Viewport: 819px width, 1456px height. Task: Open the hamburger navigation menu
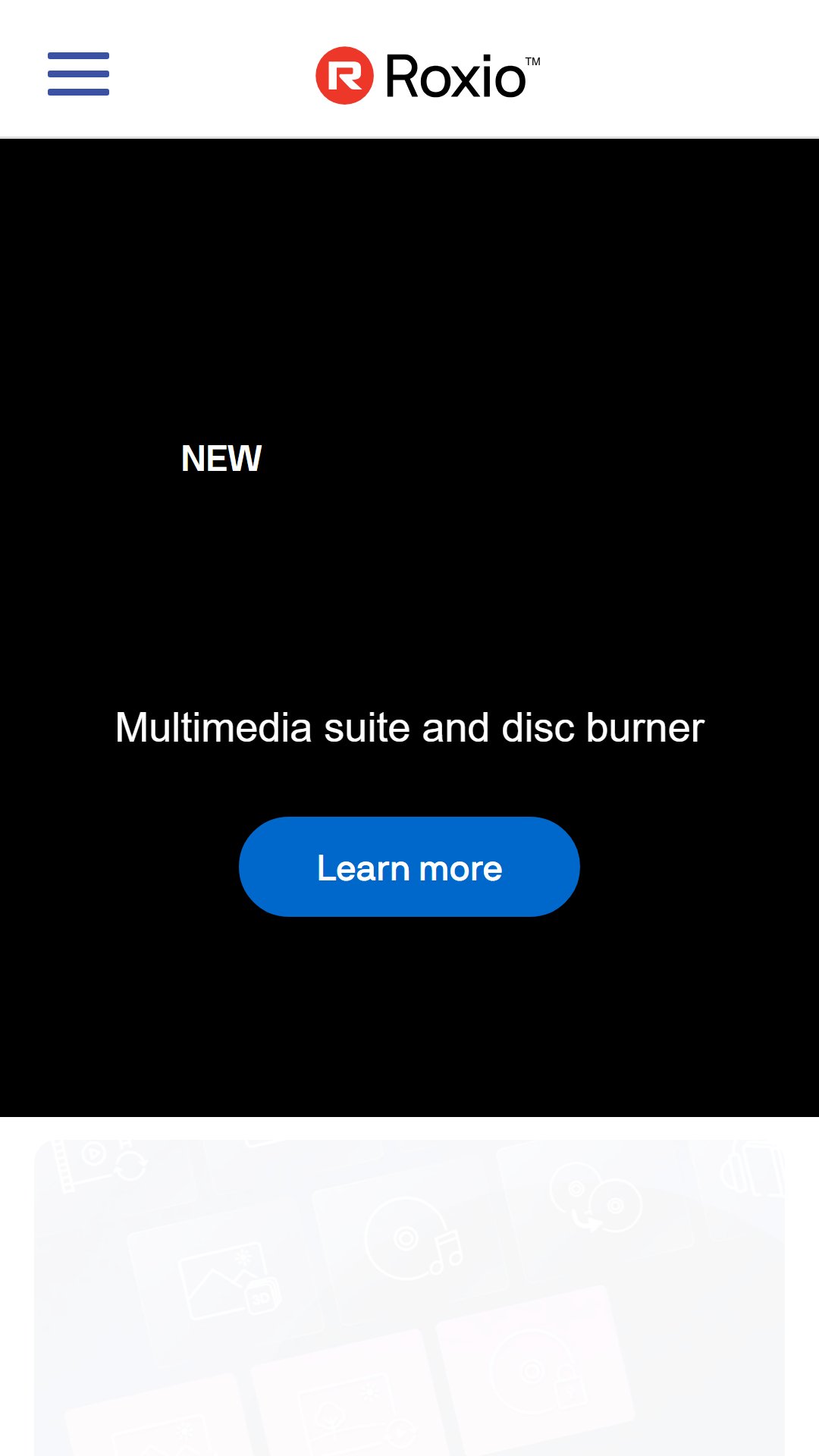[78, 74]
